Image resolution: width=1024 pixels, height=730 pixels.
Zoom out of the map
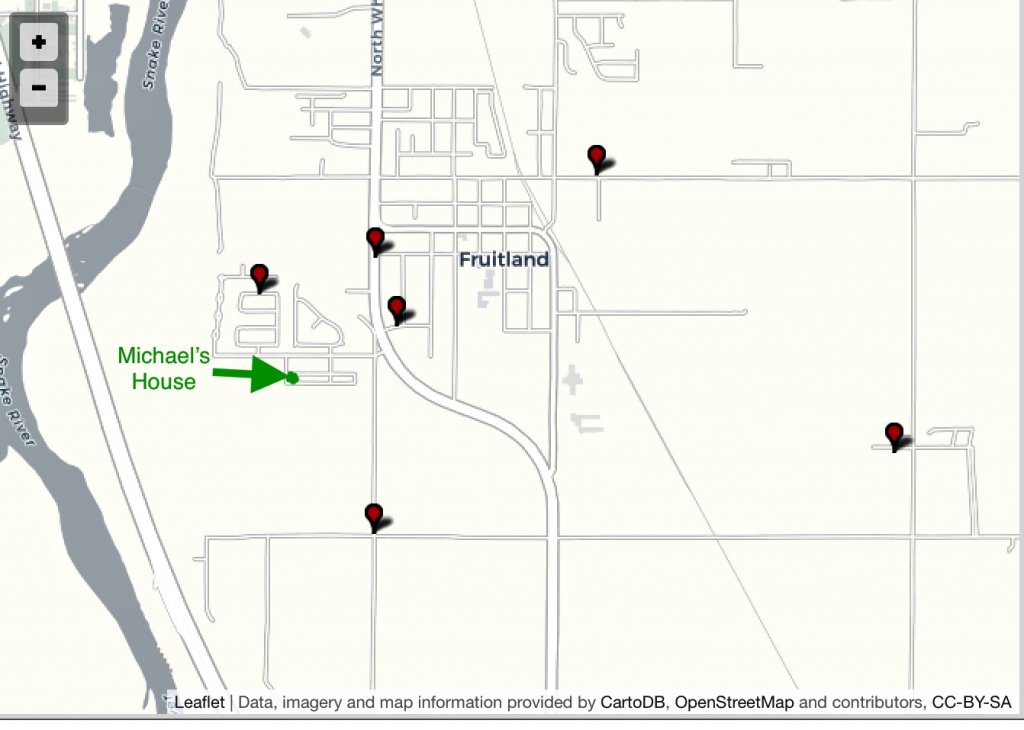(39, 88)
